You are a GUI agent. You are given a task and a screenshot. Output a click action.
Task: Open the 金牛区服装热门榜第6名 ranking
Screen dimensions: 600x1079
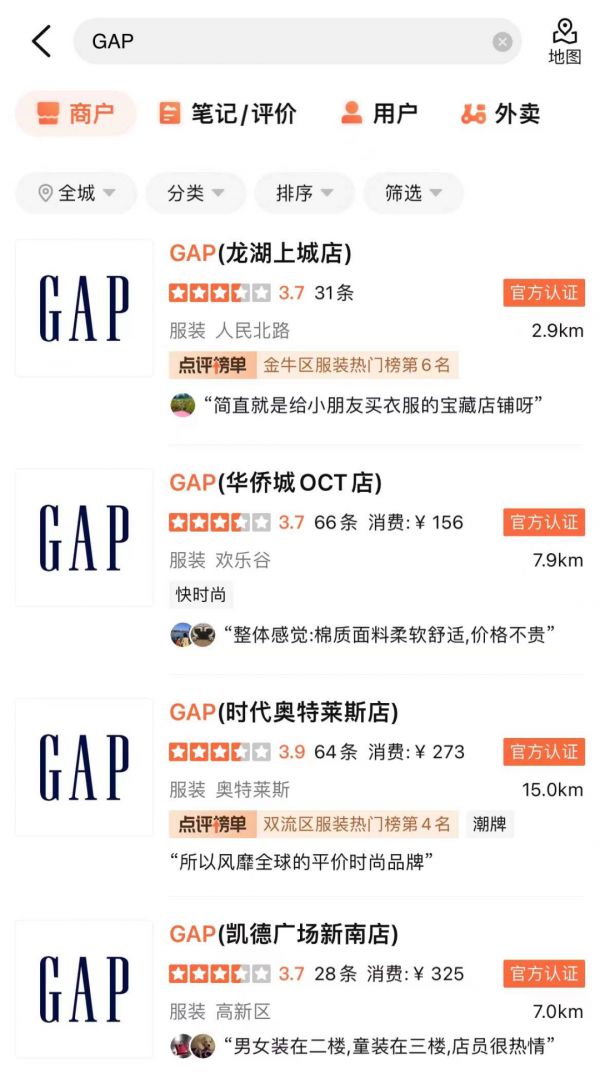tap(356, 365)
